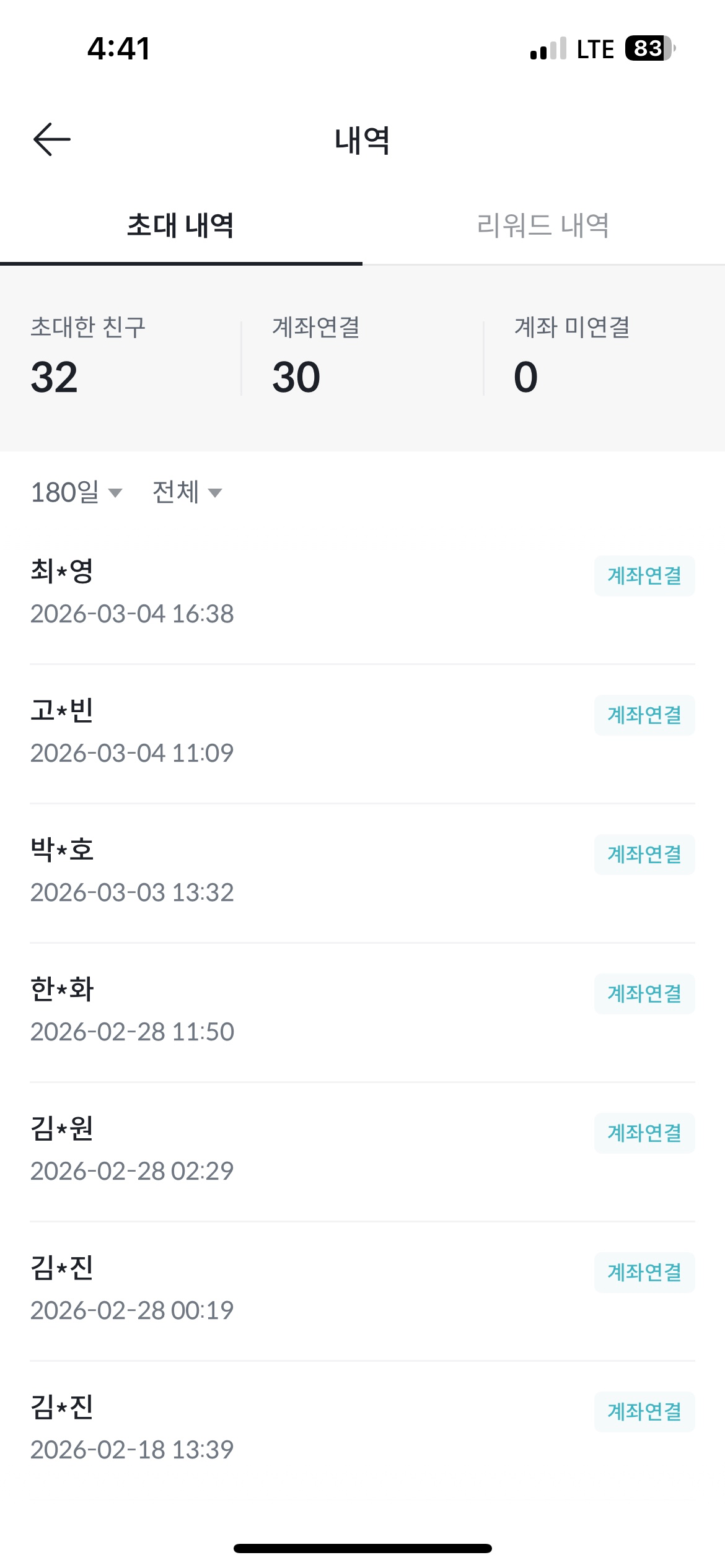Click the 계좌연결 badge for 박*호
This screenshot has width=725, height=1568.
(x=644, y=855)
